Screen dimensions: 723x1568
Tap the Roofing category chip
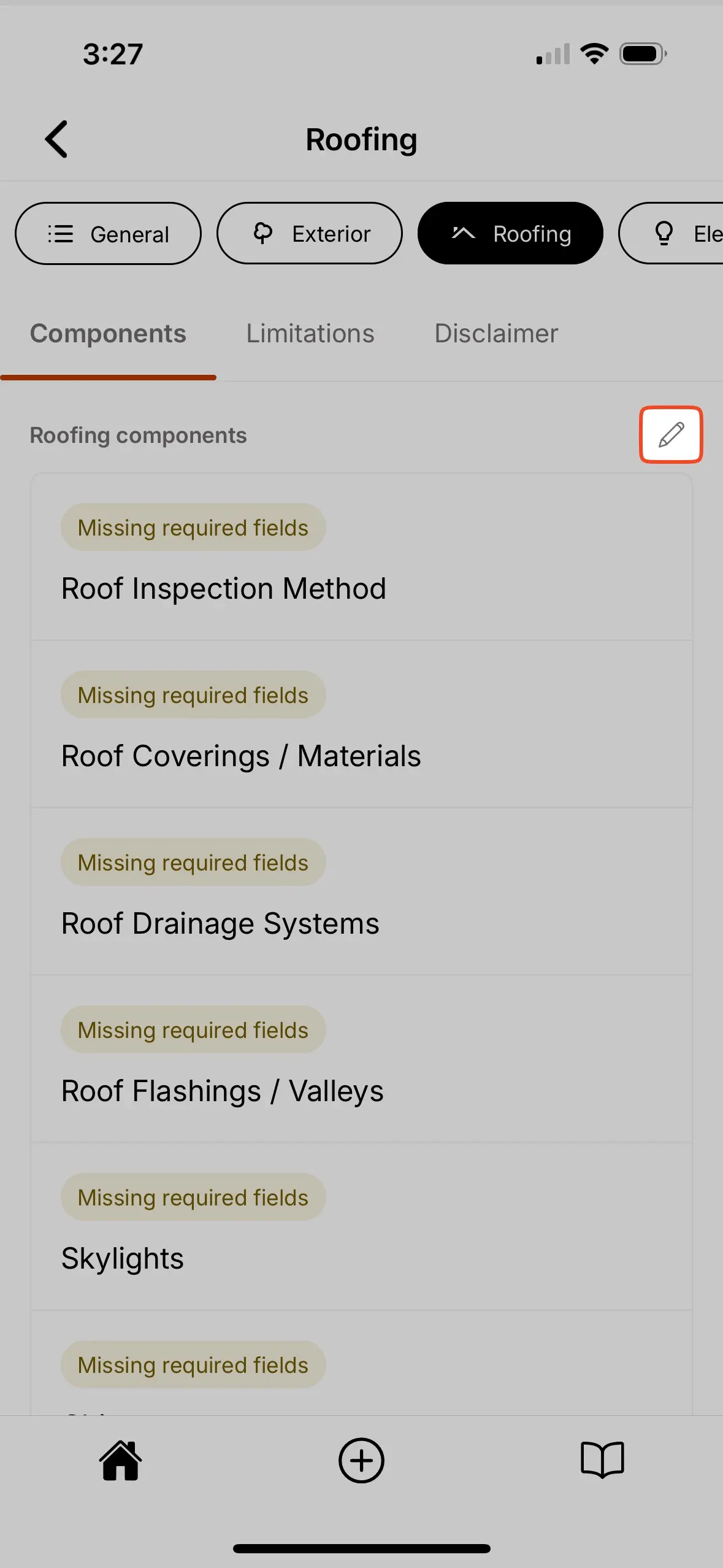(x=510, y=234)
